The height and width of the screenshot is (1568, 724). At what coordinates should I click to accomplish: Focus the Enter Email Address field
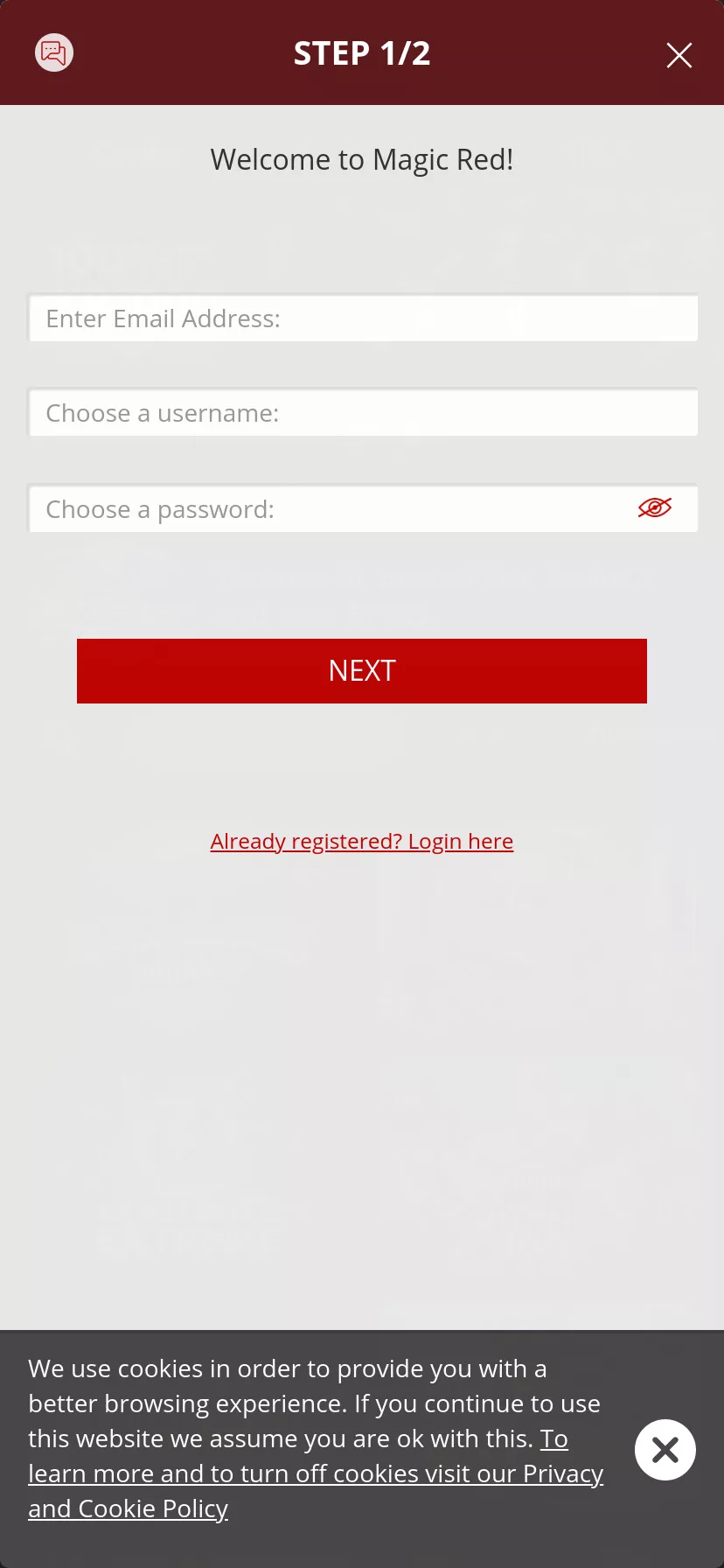[363, 318]
